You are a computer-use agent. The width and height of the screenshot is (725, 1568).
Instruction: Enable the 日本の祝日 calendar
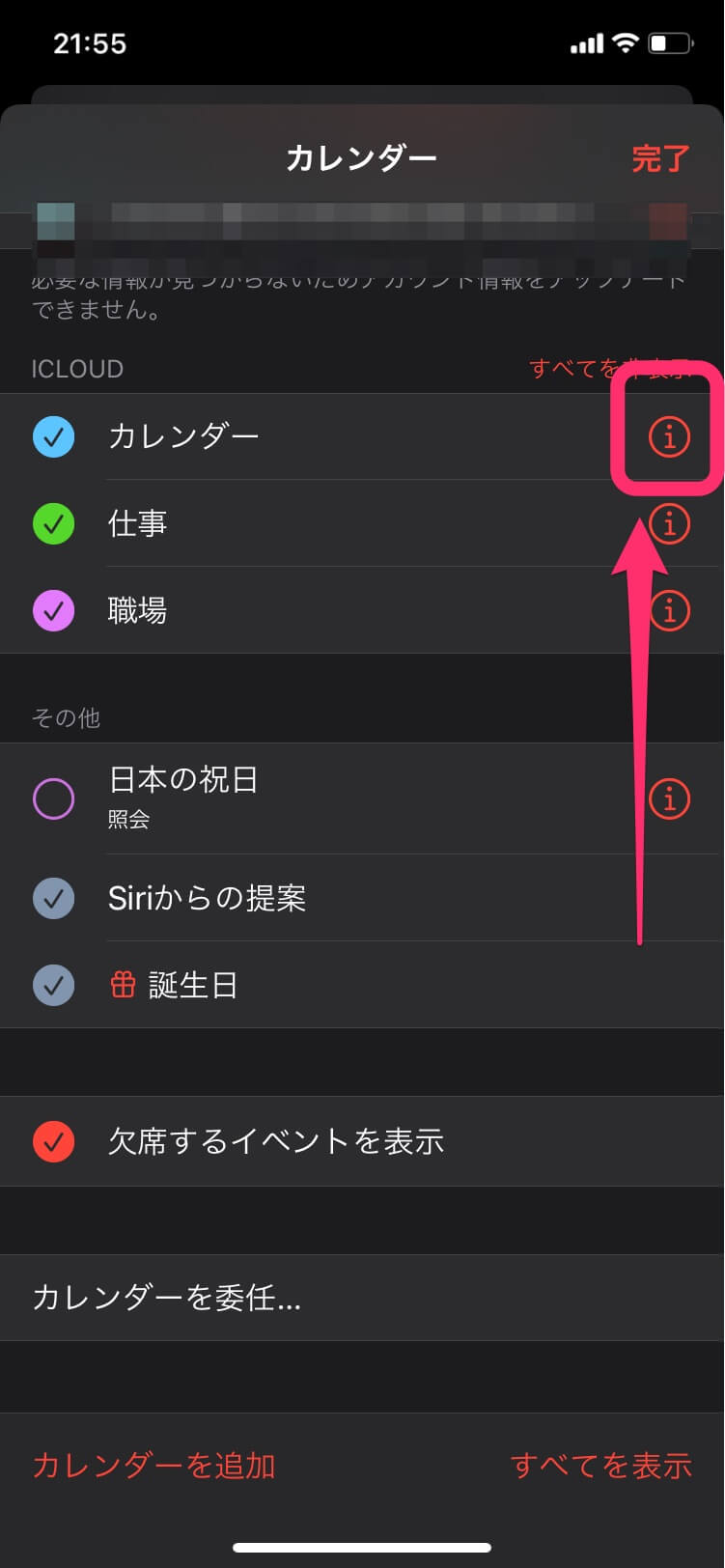pyautogui.click(x=54, y=798)
